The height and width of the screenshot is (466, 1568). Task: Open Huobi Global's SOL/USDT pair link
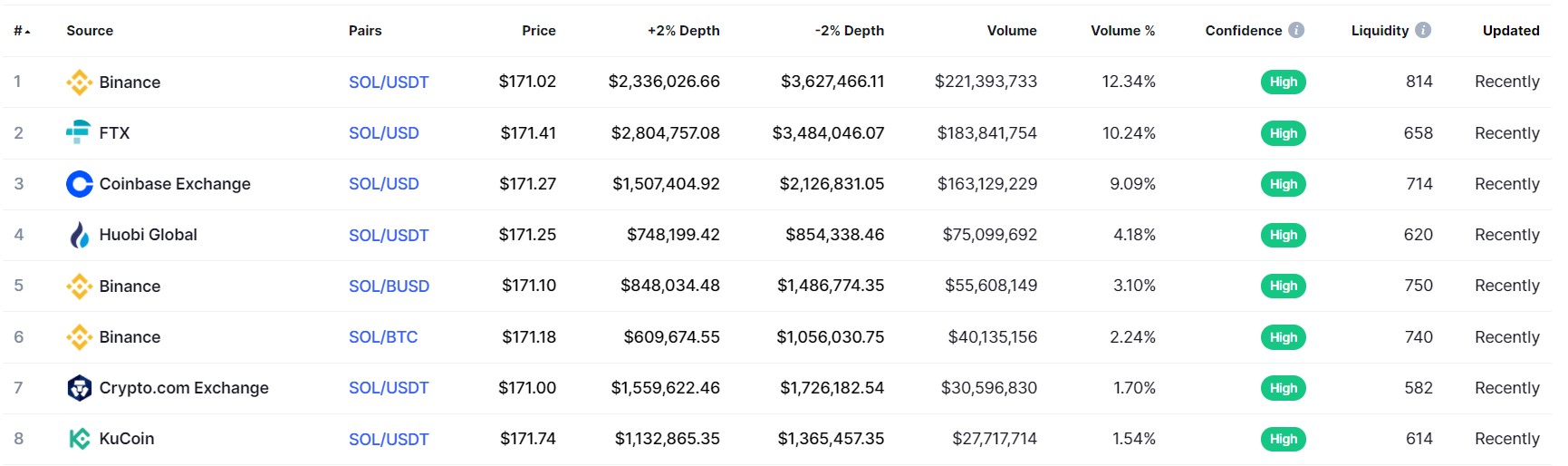pyautogui.click(x=388, y=236)
